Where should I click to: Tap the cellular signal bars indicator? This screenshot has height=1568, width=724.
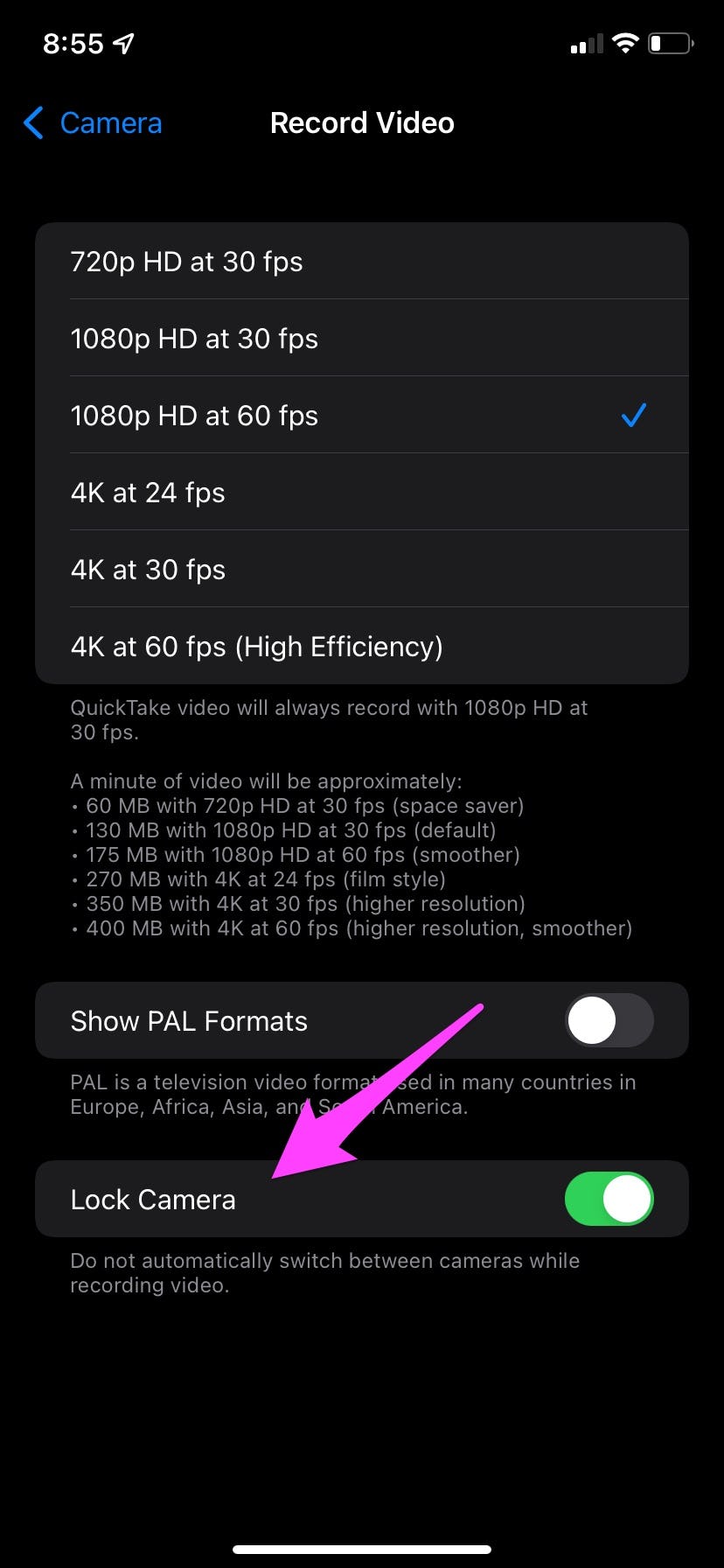585,42
